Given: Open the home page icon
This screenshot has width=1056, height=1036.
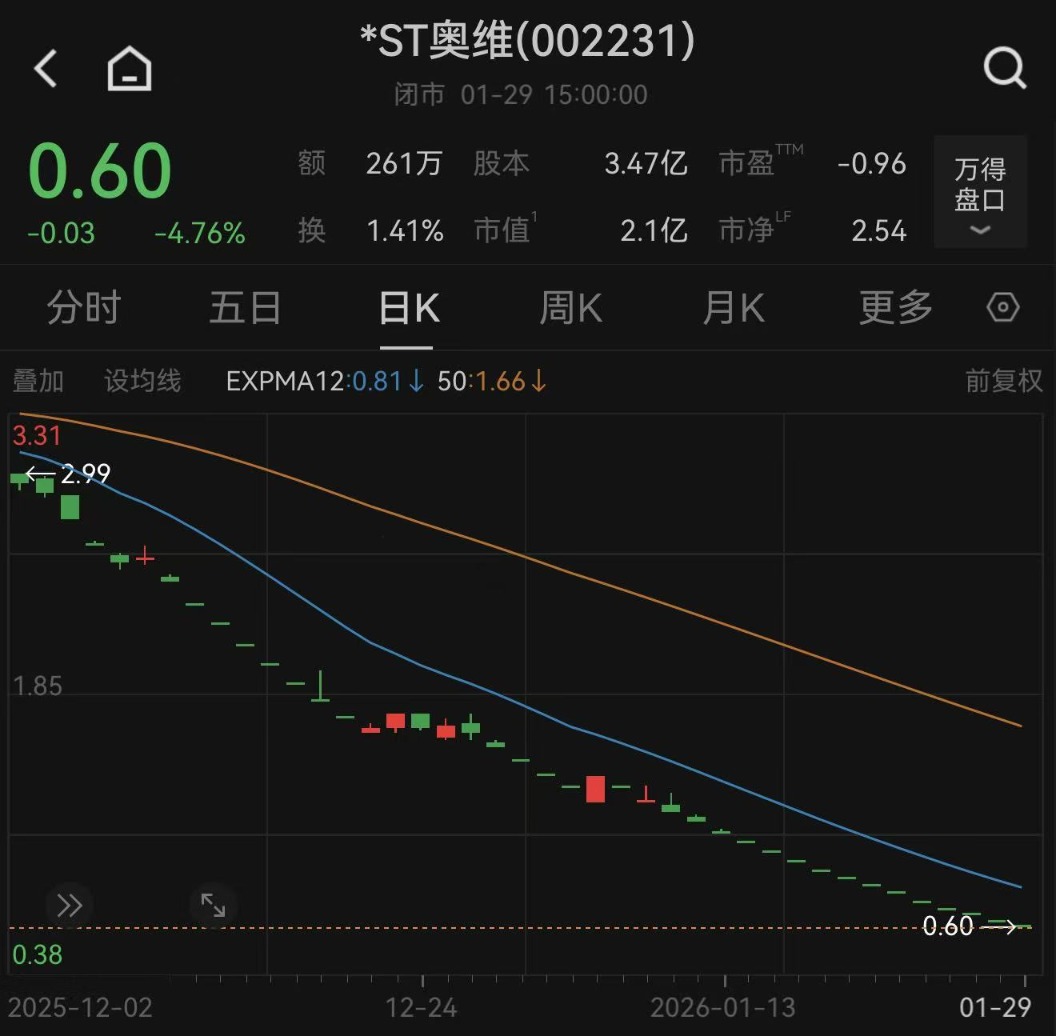Looking at the screenshot, I should click(x=130, y=69).
